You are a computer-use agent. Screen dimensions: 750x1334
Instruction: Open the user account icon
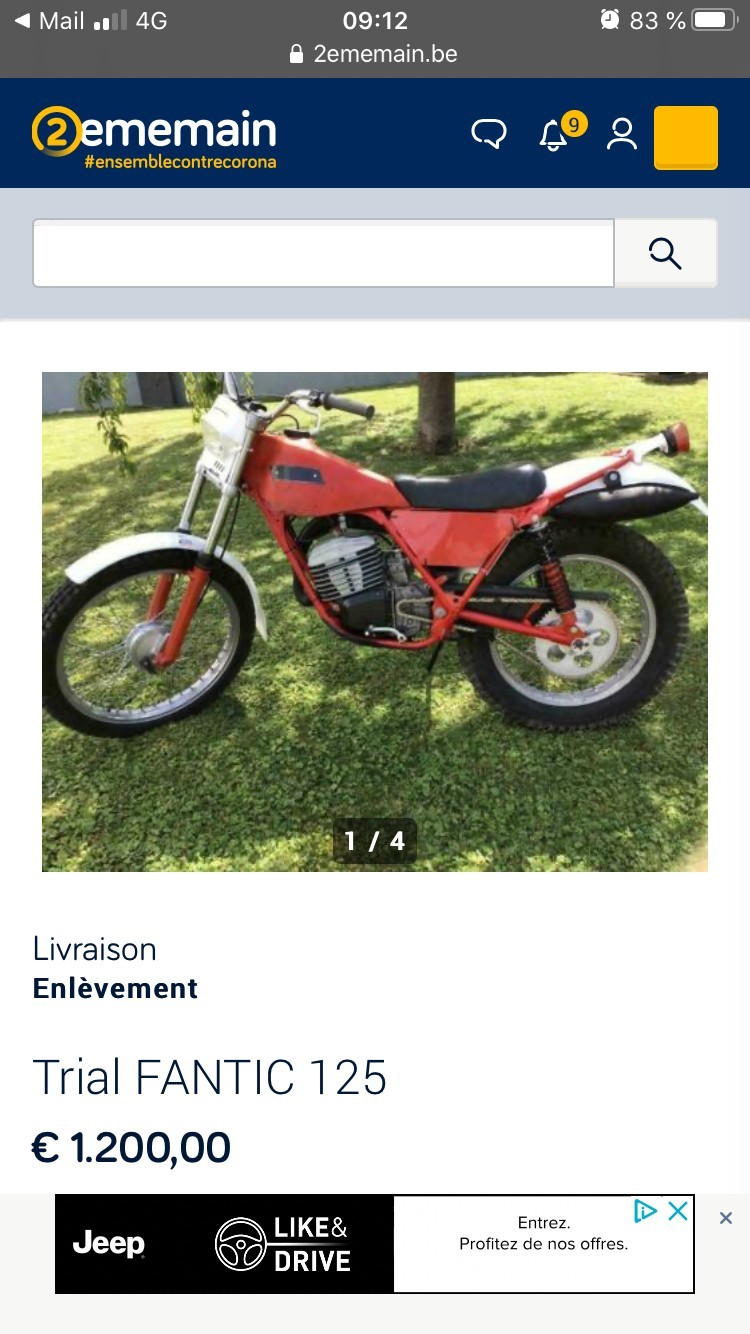point(622,134)
